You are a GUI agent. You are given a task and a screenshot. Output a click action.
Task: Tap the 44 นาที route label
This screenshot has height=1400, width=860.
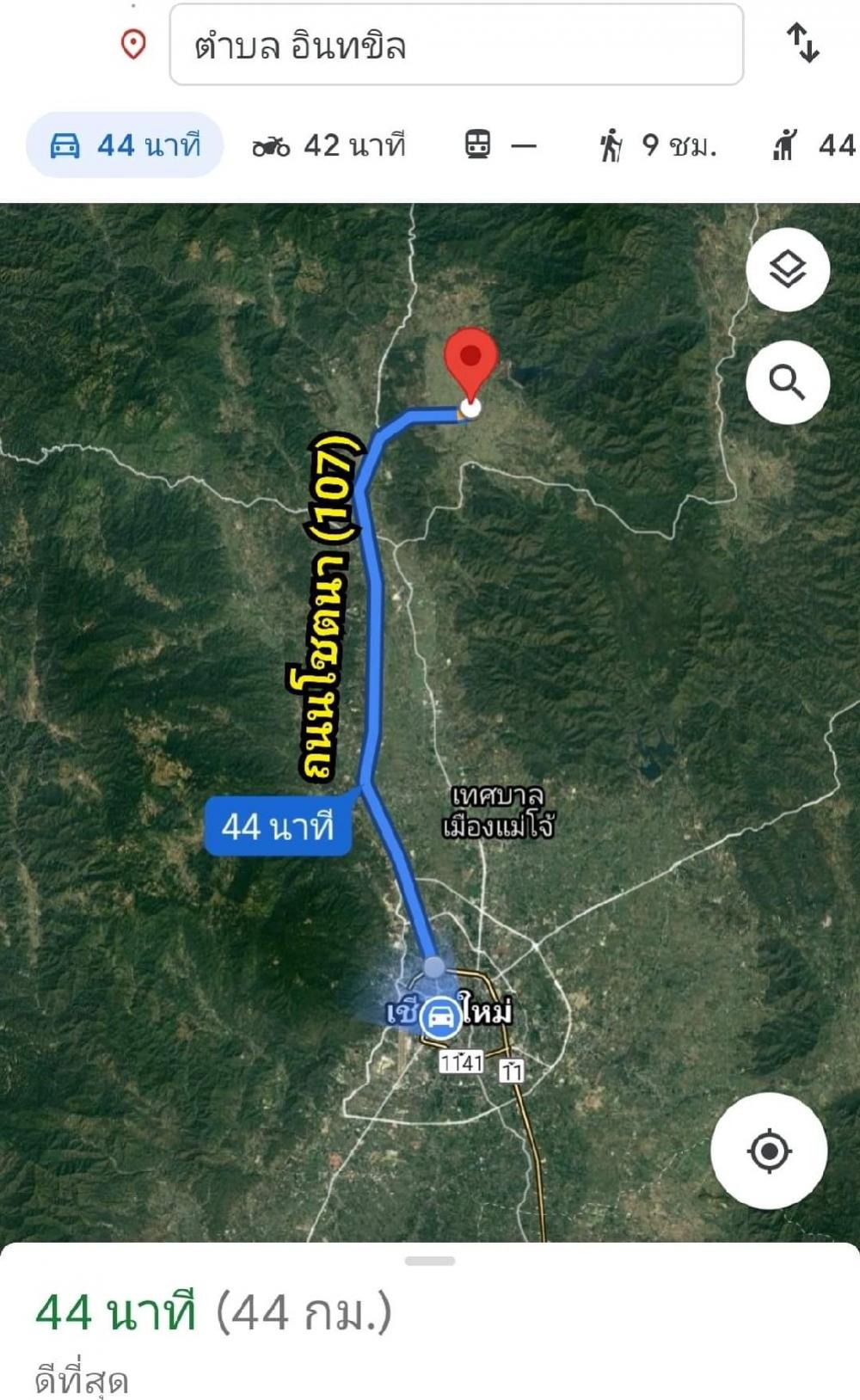(x=278, y=826)
